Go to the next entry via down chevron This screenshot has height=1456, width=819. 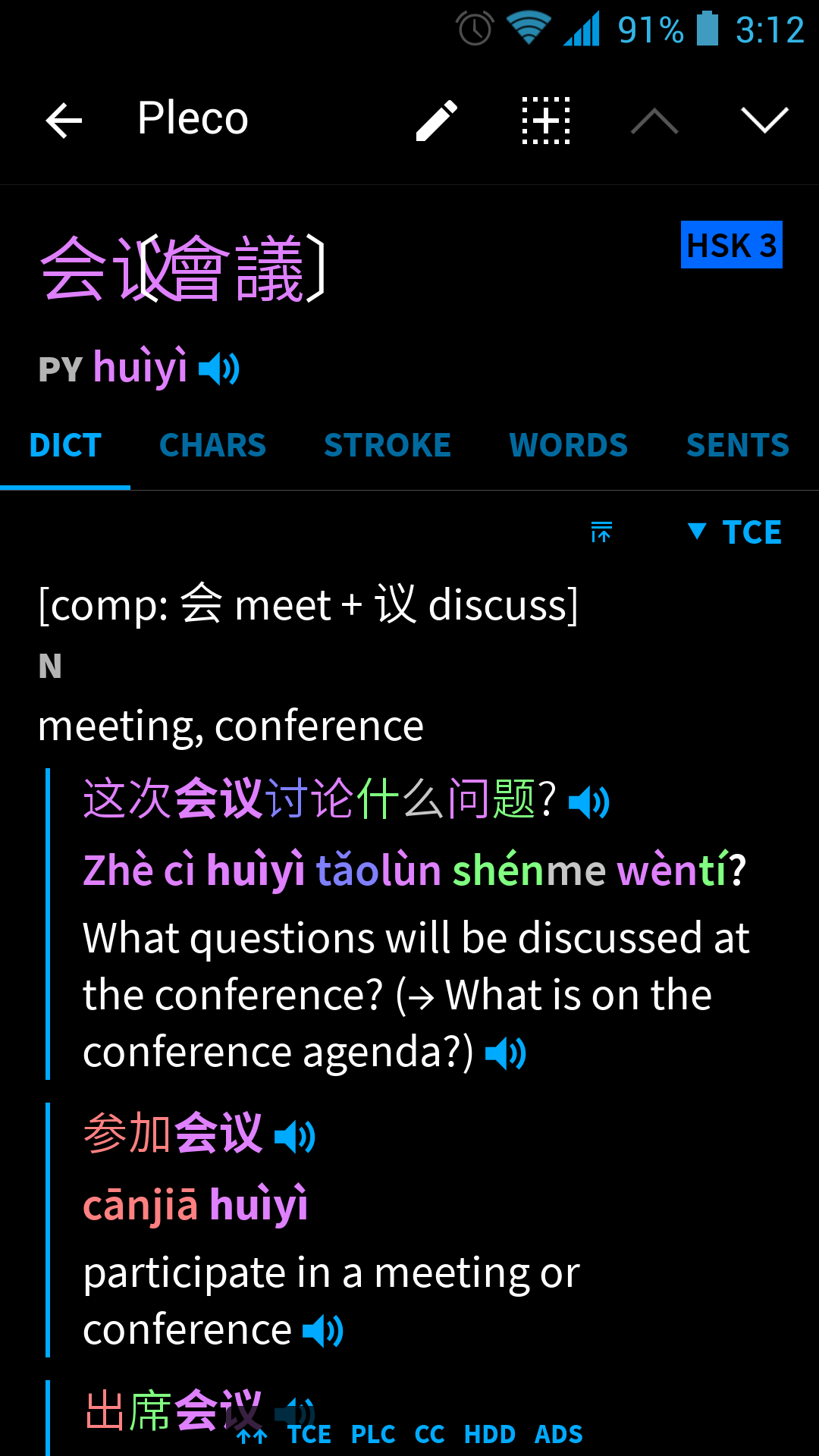[x=764, y=121]
